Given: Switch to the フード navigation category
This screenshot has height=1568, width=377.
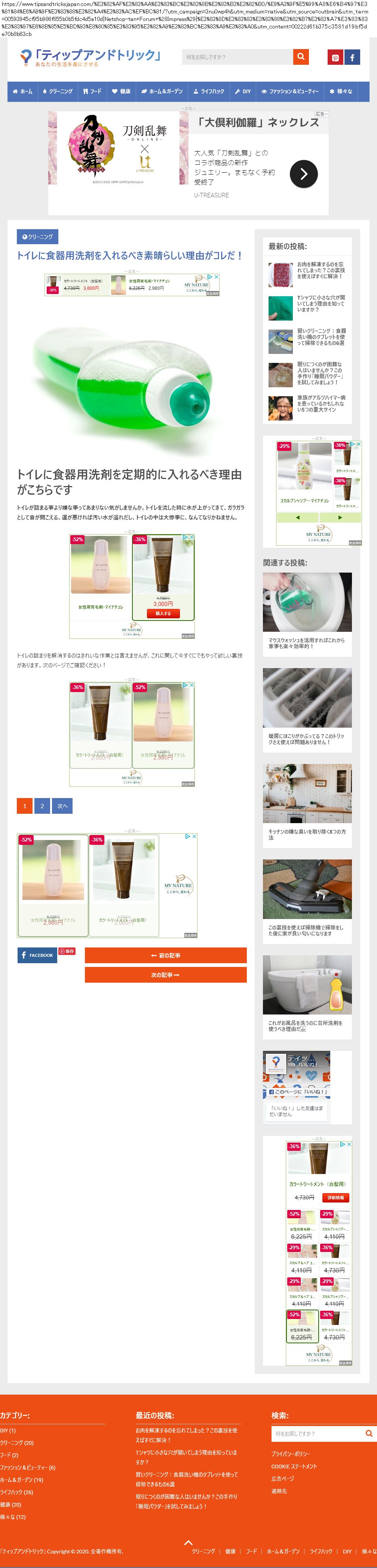Looking at the screenshot, I should (92, 91).
